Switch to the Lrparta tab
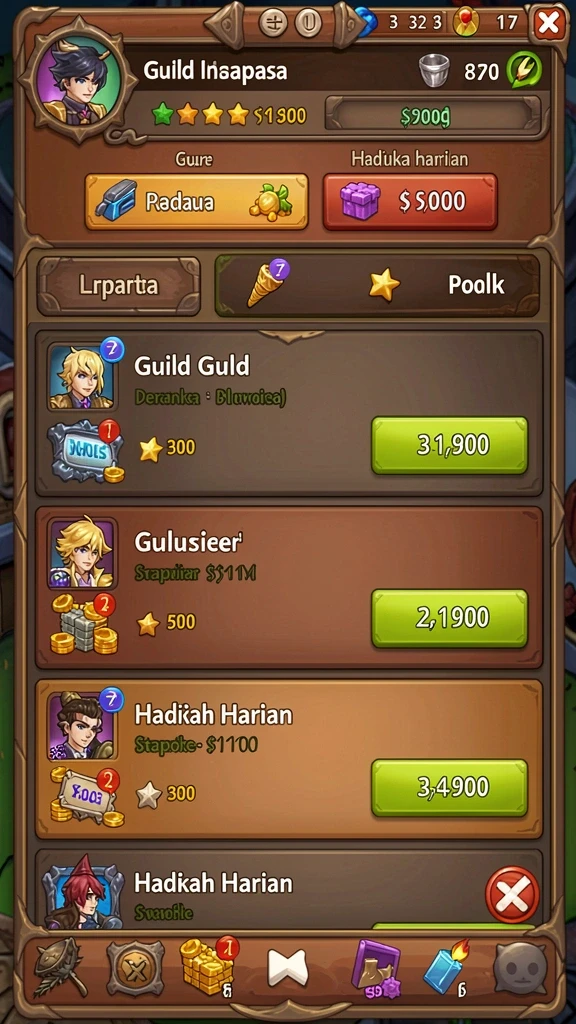 click(118, 286)
